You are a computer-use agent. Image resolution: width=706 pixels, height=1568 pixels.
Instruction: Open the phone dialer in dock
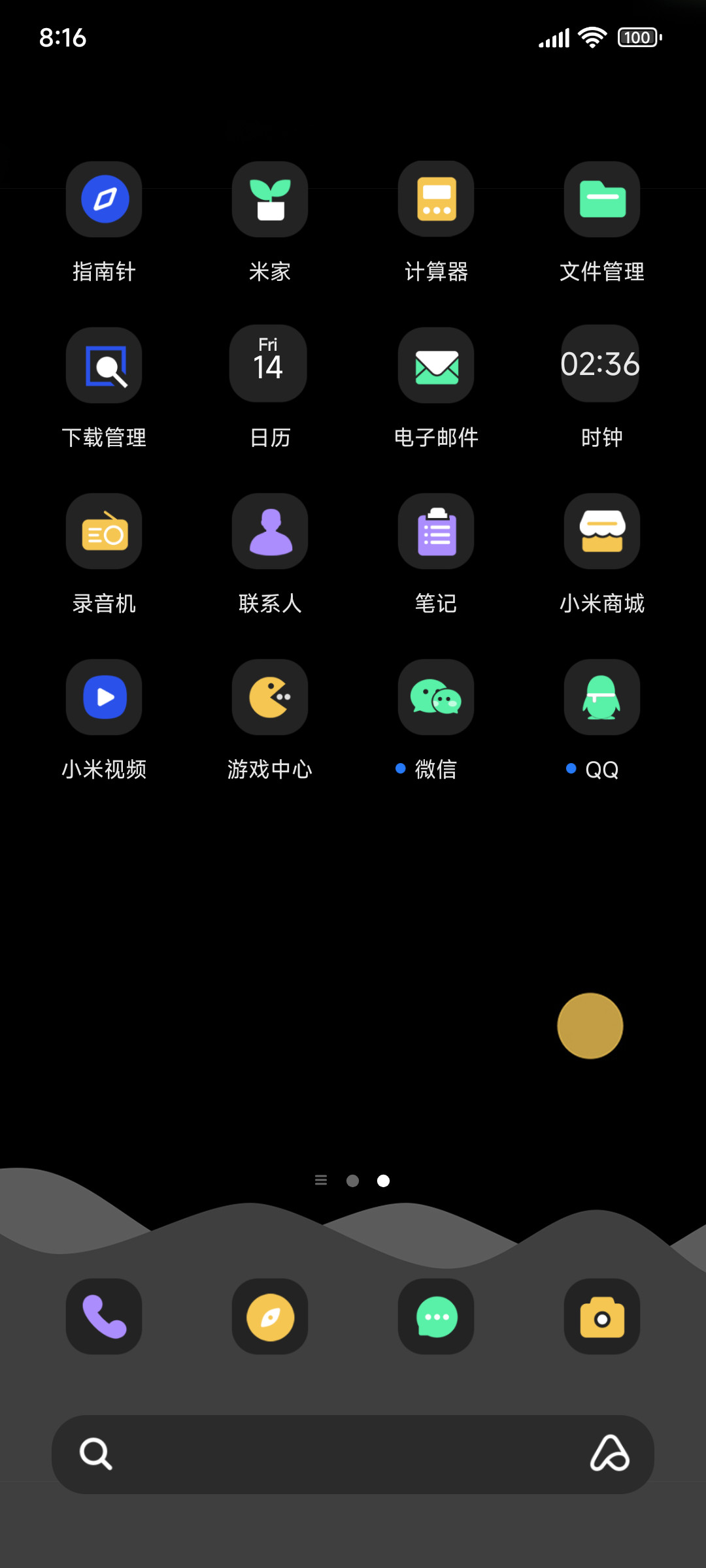pos(104,1316)
